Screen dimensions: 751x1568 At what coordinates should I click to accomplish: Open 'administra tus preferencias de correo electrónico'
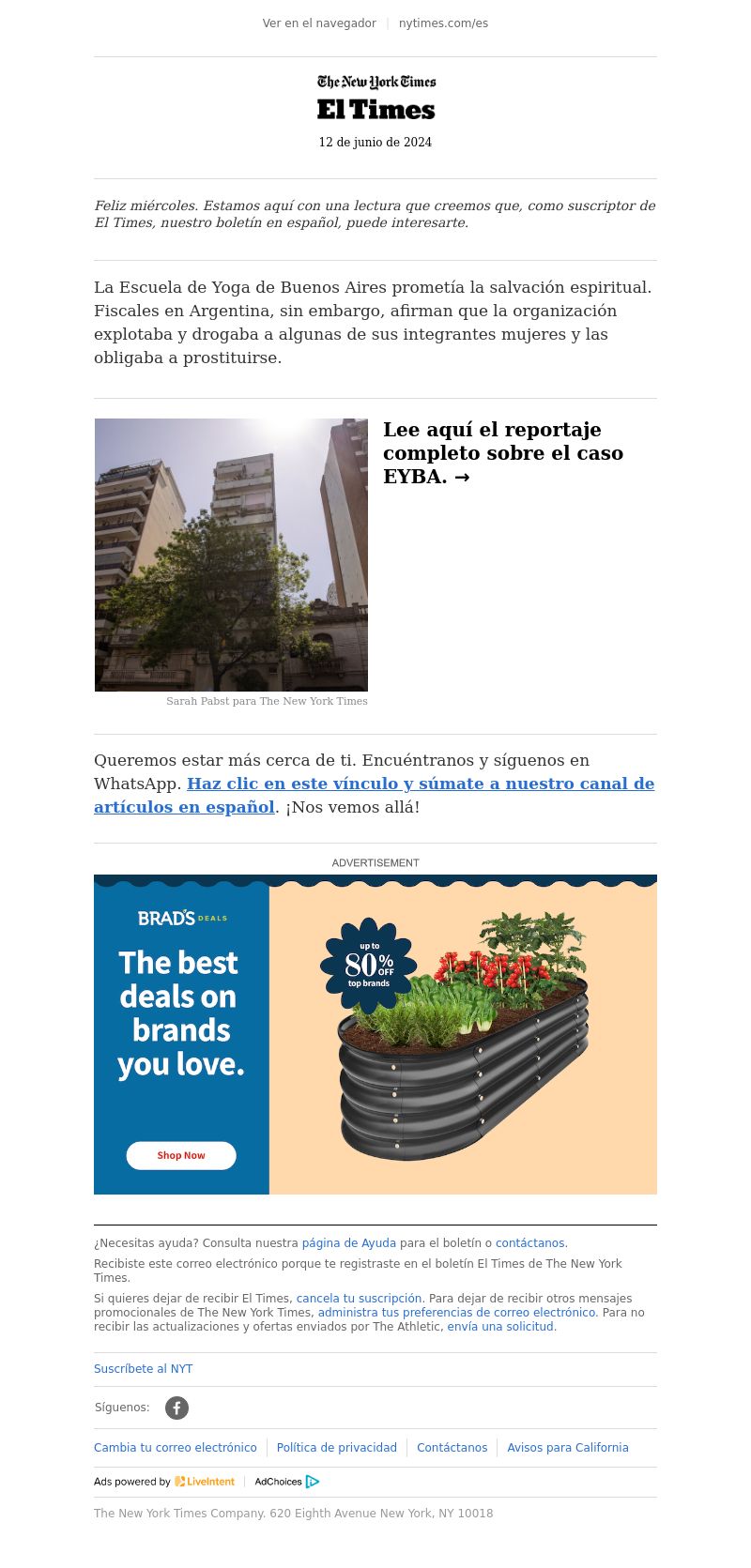pyautogui.click(x=456, y=1313)
